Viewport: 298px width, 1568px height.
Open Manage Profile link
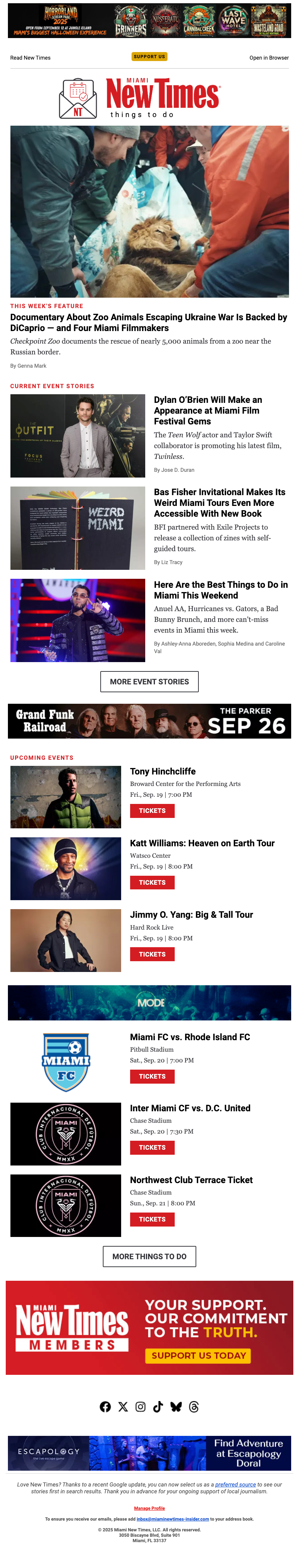click(149, 1508)
